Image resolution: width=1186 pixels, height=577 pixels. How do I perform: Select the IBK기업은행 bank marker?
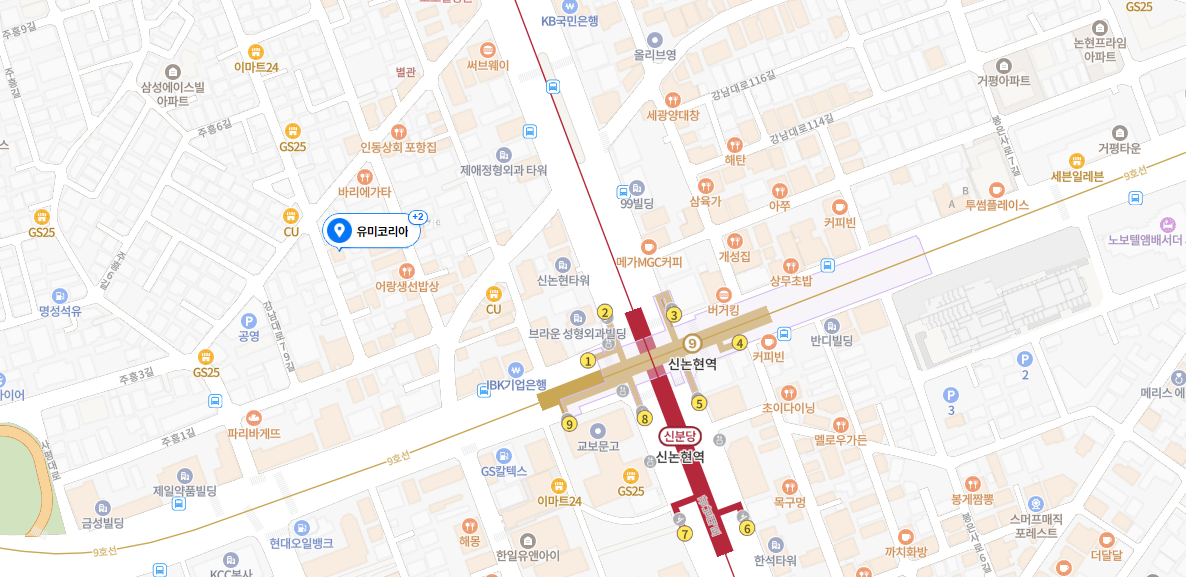tap(515, 369)
